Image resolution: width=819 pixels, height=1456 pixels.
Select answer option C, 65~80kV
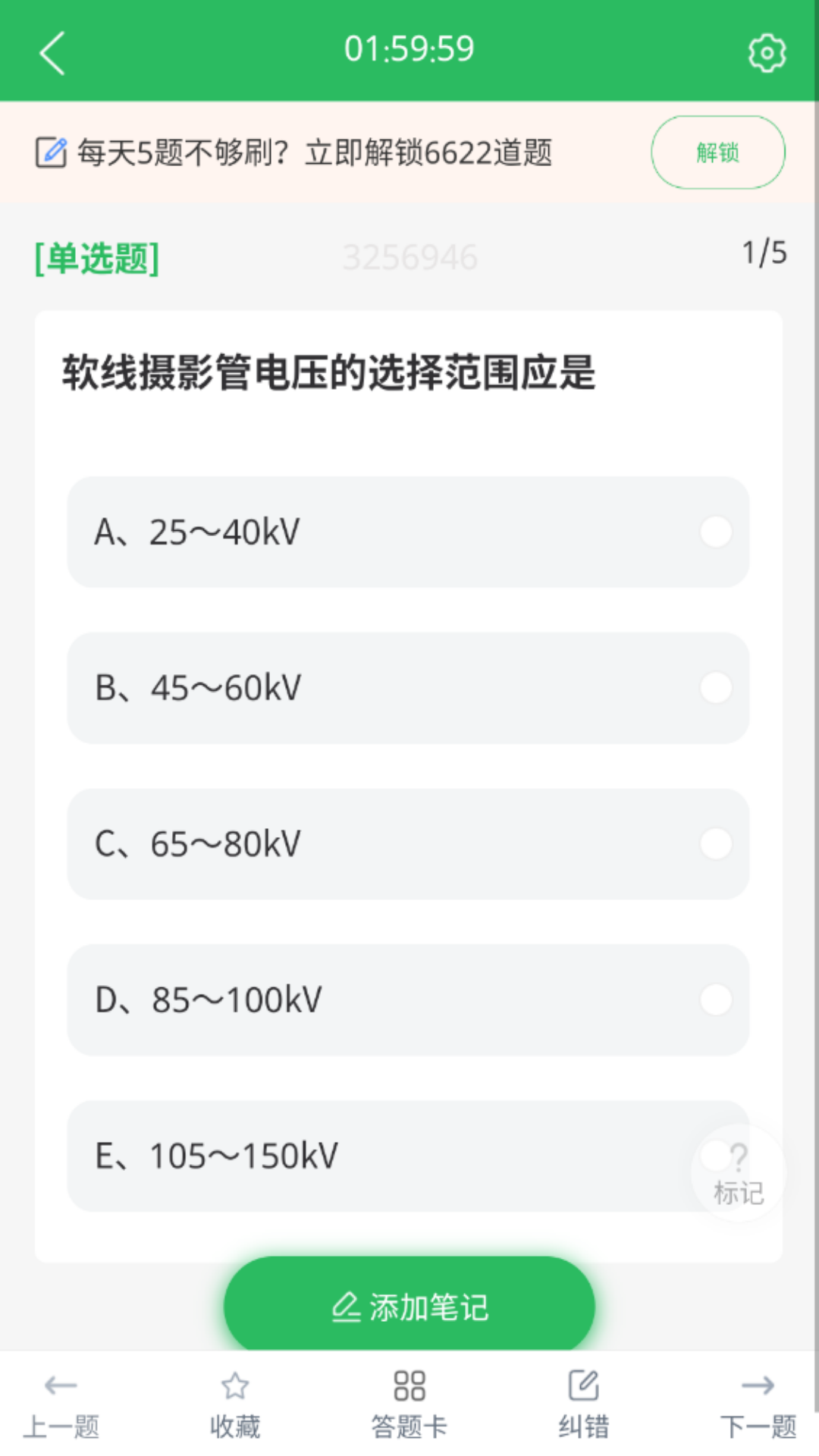(x=409, y=843)
